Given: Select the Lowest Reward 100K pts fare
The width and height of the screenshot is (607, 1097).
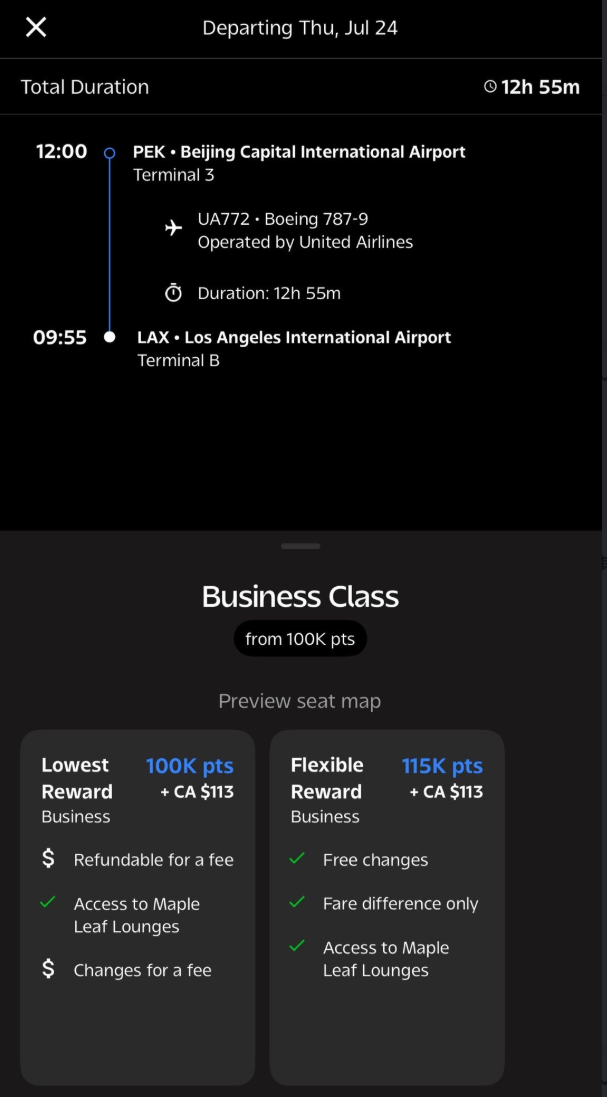Looking at the screenshot, I should [x=137, y=906].
